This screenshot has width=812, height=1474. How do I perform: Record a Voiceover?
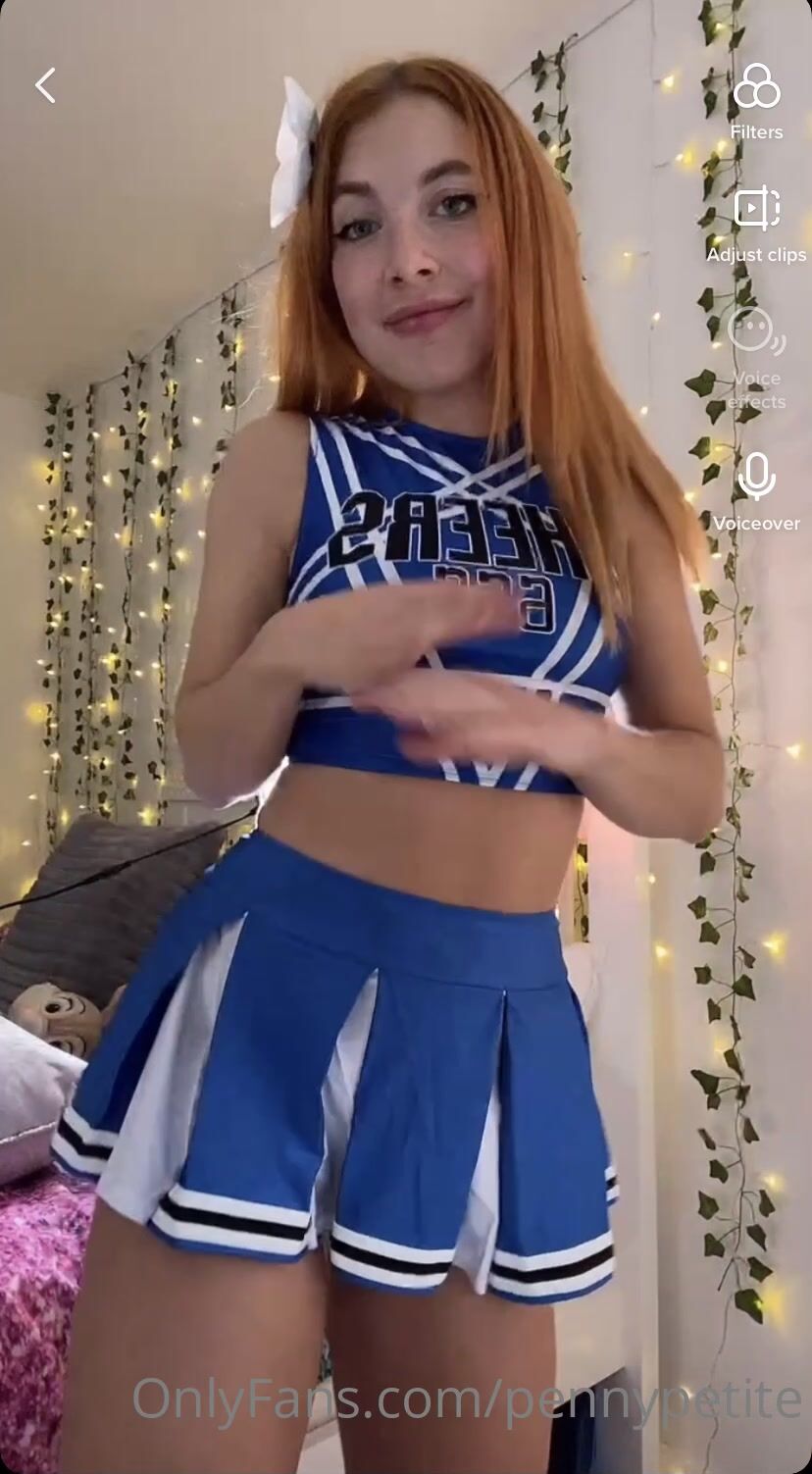coord(756,478)
